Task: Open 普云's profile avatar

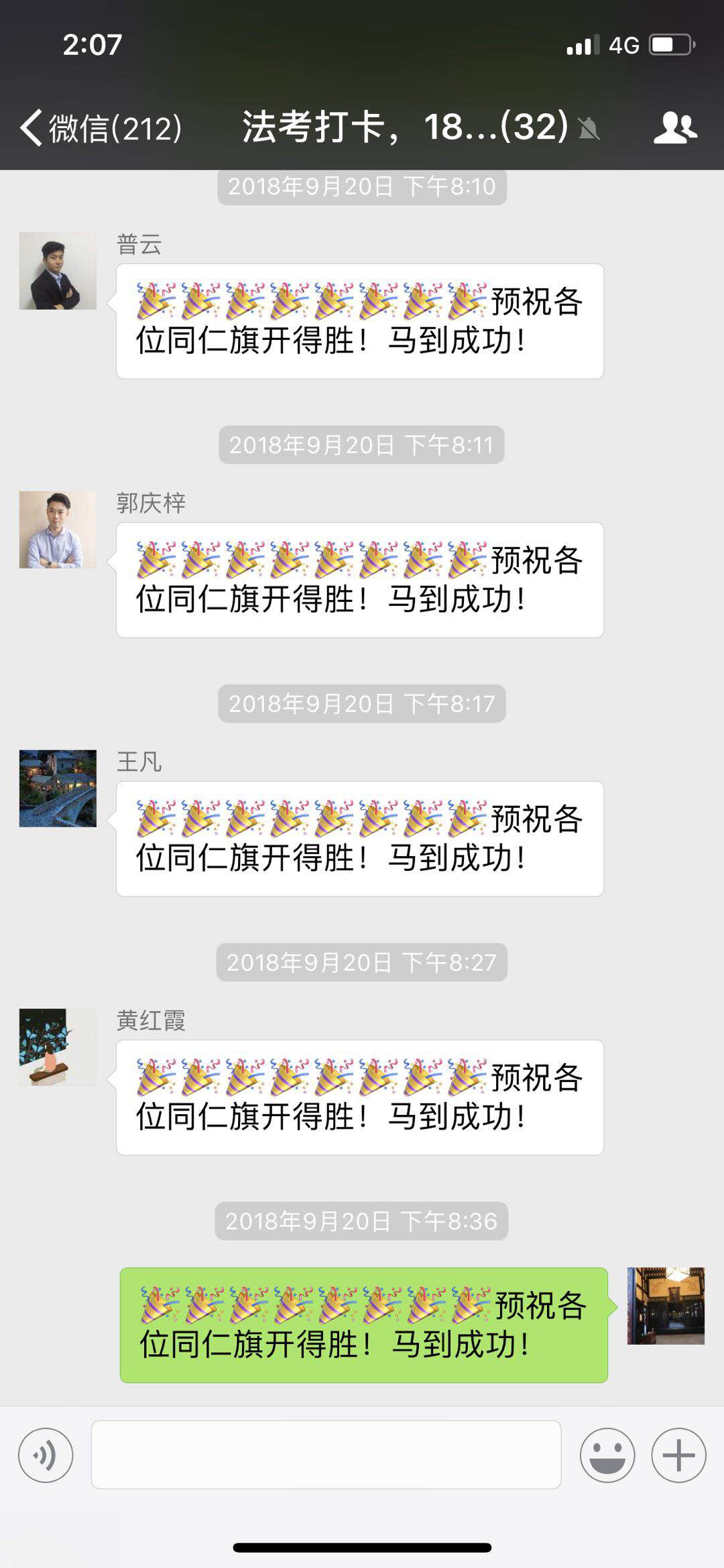Action: (58, 271)
